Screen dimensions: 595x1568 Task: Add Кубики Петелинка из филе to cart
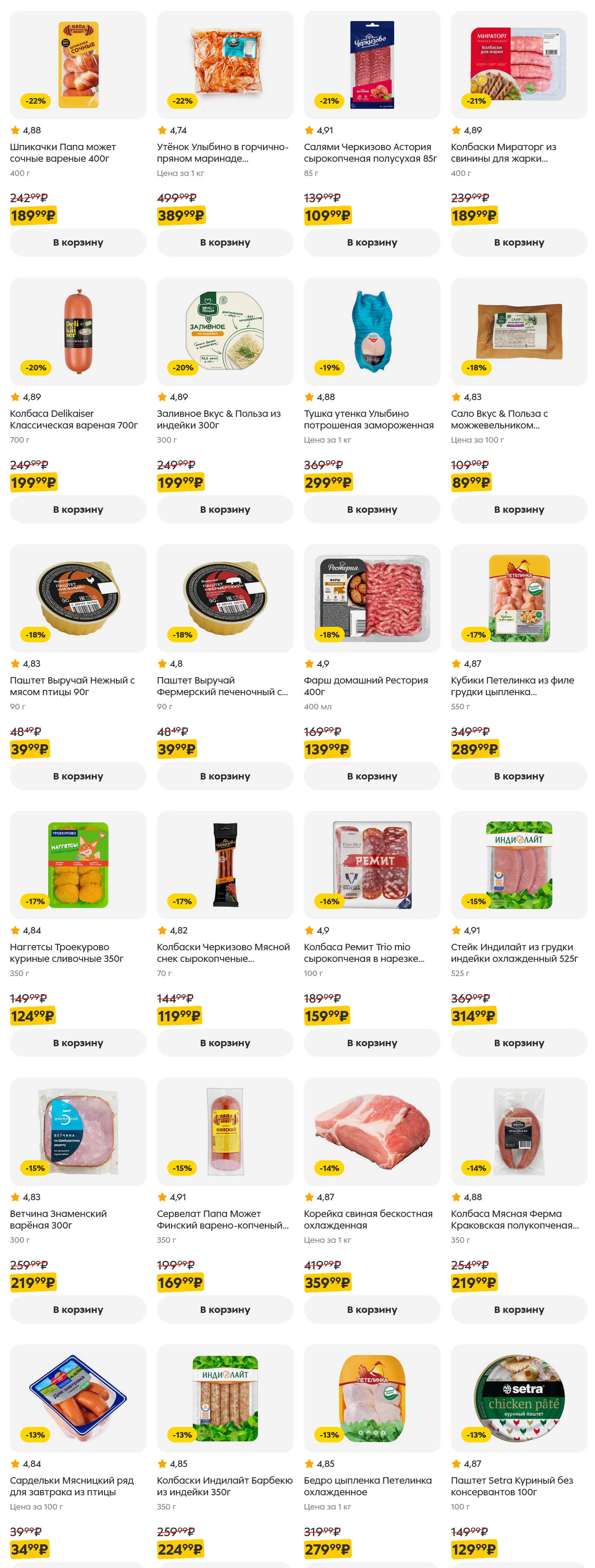click(518, 776)
